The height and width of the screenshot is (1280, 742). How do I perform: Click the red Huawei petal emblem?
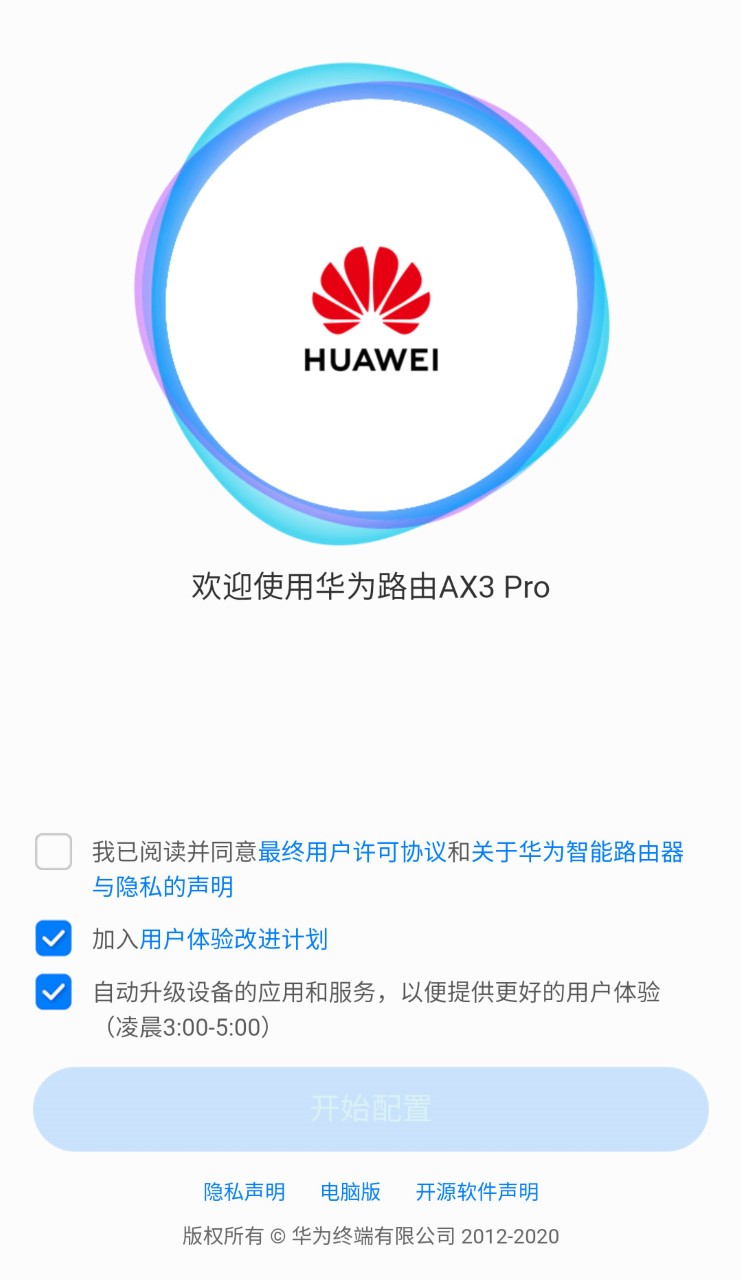371,285
